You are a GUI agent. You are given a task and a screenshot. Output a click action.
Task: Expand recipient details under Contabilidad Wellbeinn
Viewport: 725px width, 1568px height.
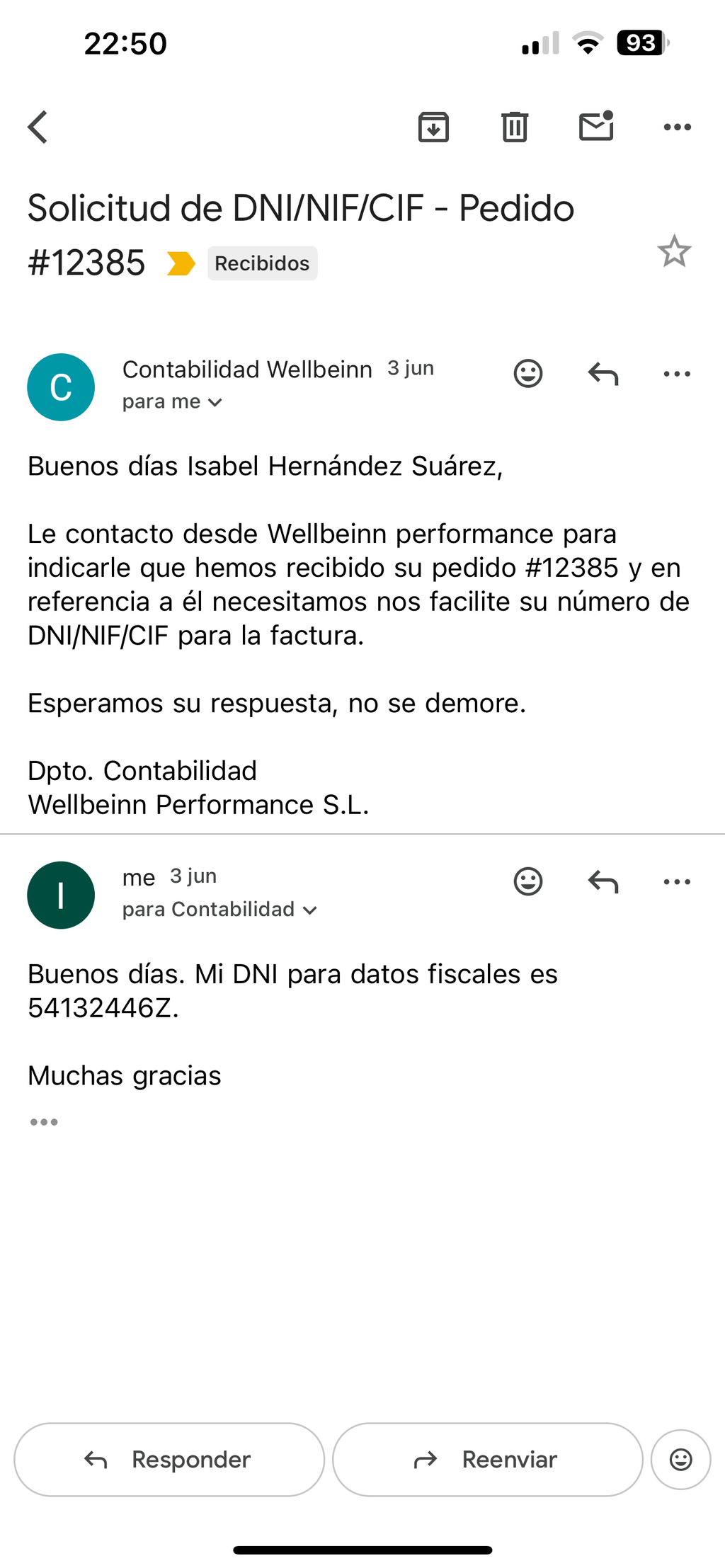173,402
